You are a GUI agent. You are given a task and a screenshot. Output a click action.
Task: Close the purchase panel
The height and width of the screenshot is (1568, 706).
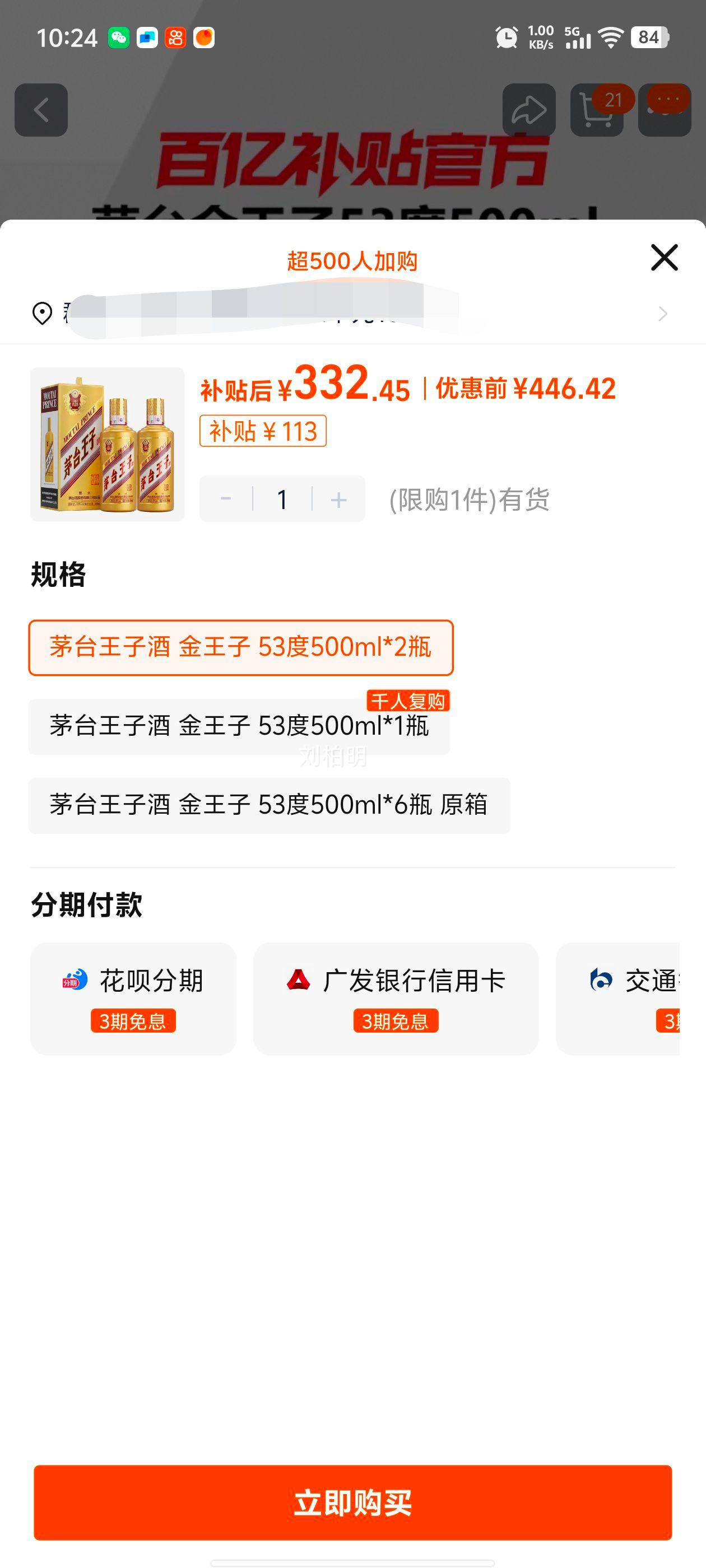point(663,258)
